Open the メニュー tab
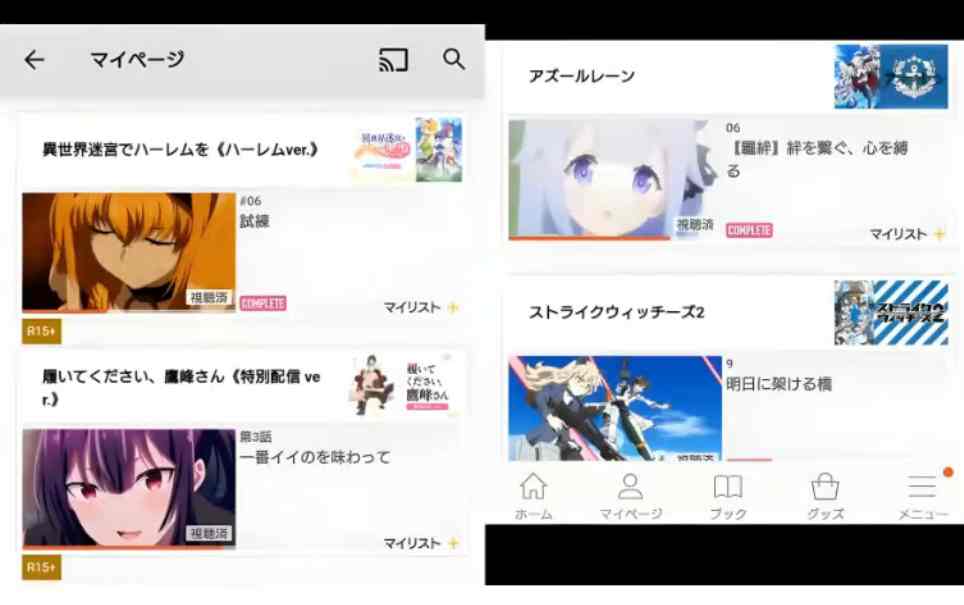This screenshot has height=605, width=964. [x=922, y=496]
